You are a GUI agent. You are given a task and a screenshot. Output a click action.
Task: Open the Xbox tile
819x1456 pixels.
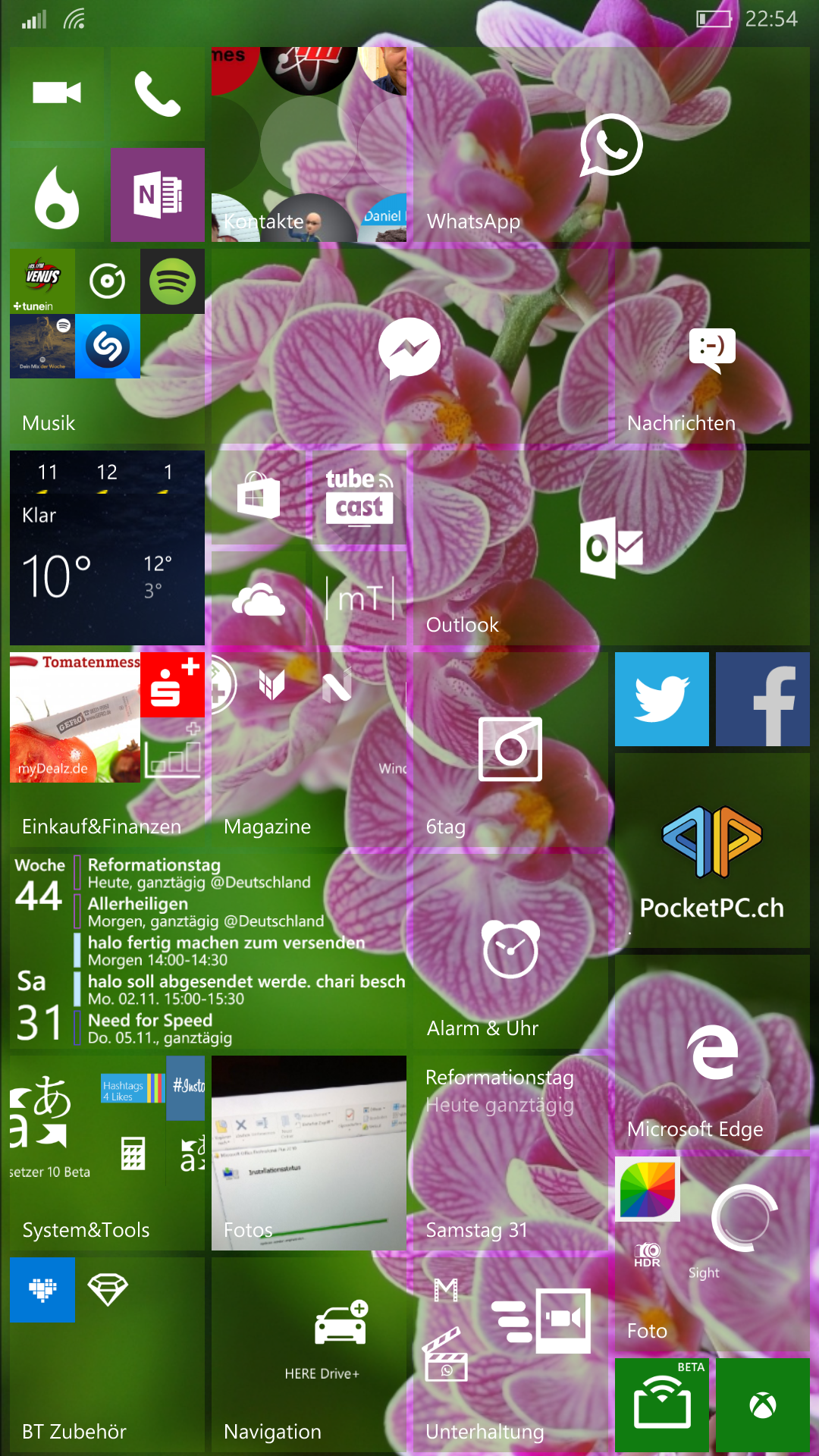pos(763,1405)
